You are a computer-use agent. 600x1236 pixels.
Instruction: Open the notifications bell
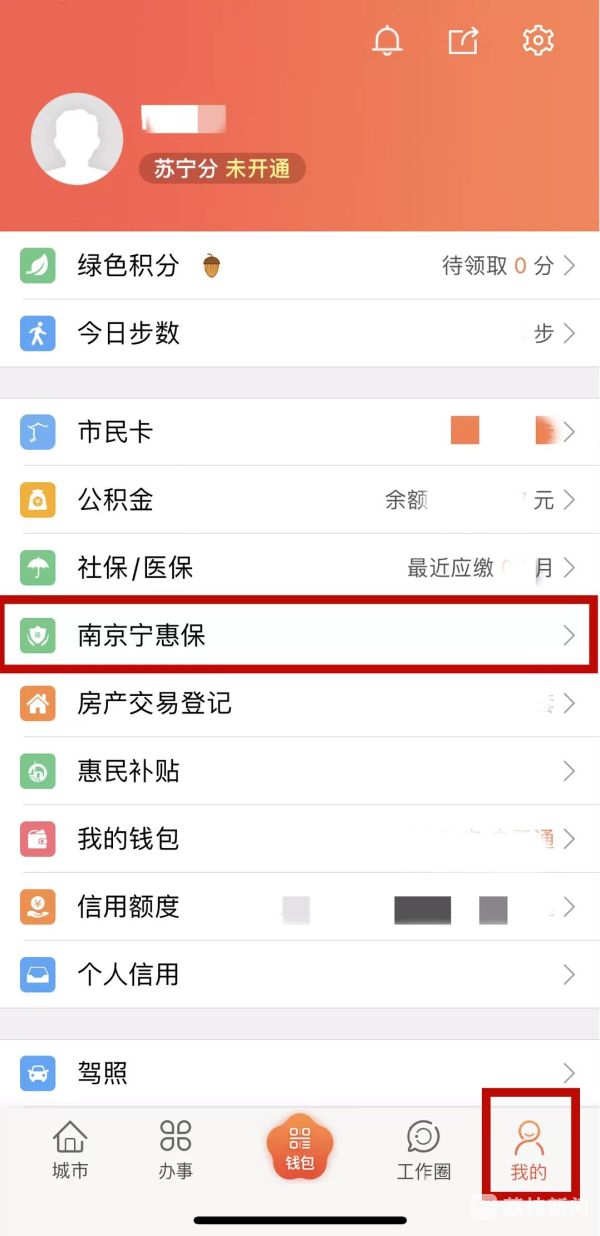pos(387,41)
